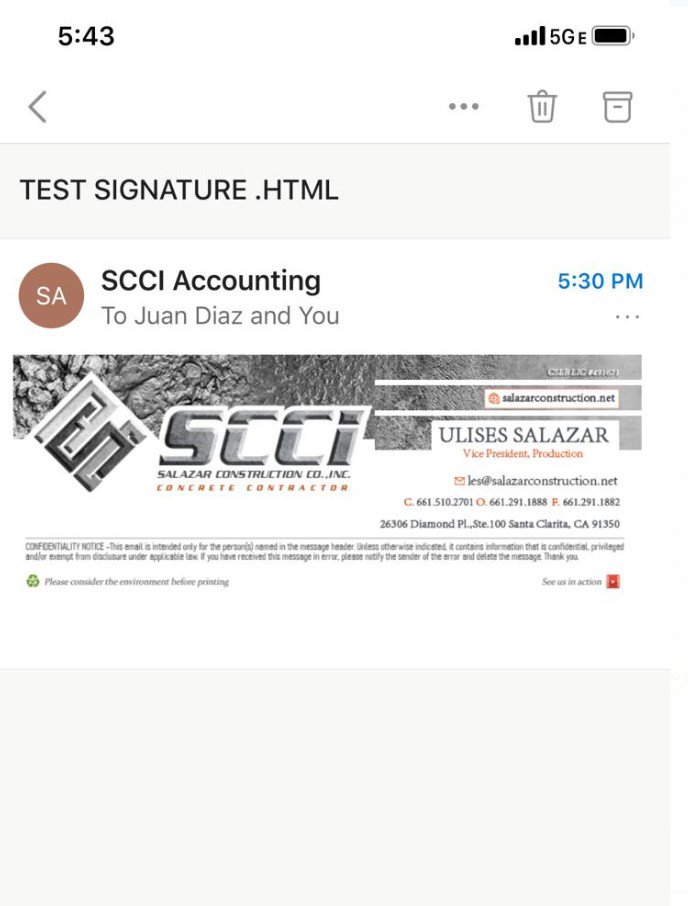Open the SA sender avatar
The height and width of the screenshot is (906, 688).
[x=51, y=296]
